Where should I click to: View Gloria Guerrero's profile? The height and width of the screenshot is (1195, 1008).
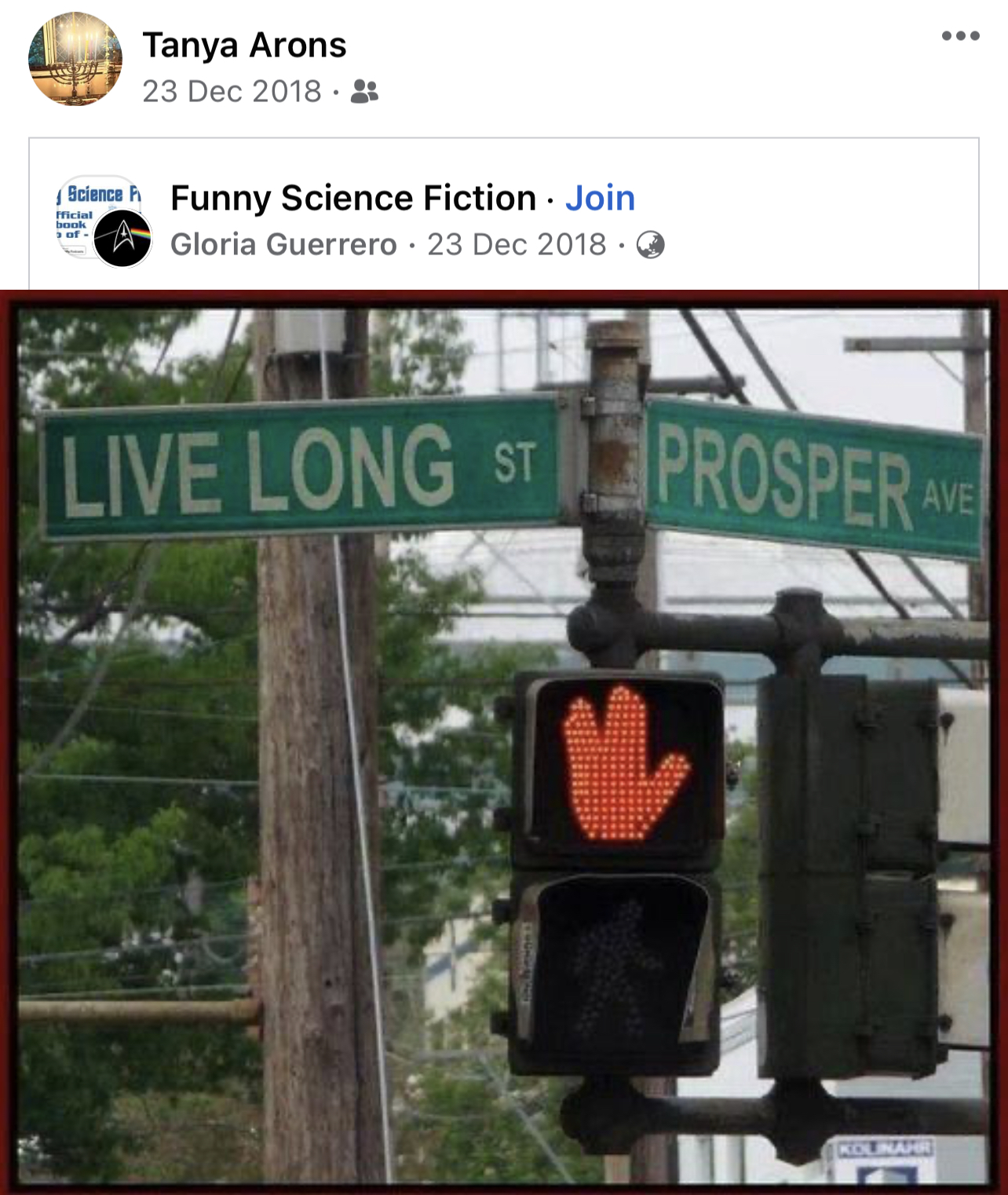coord(283,244)
